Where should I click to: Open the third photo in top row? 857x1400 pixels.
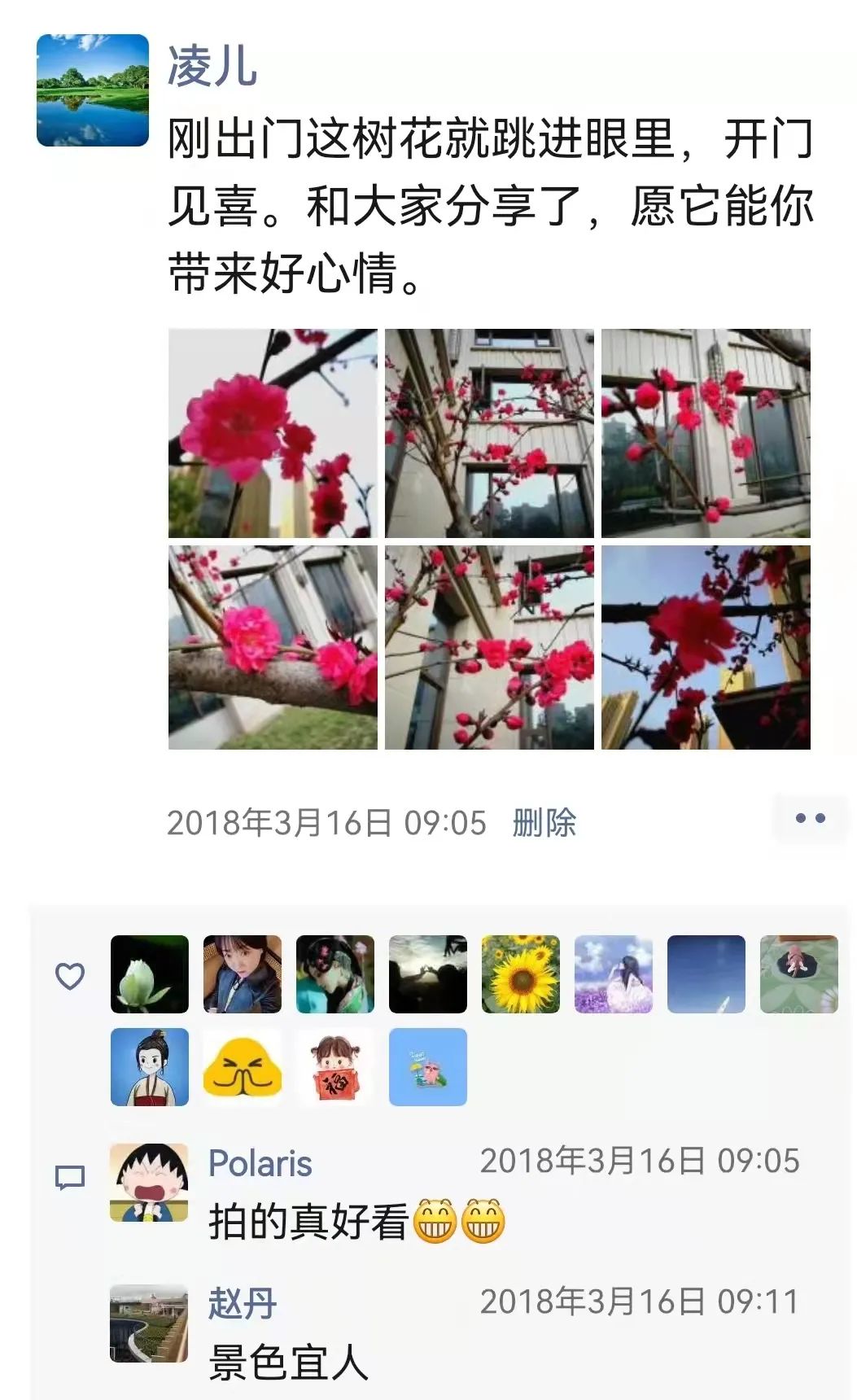(706, 433)
